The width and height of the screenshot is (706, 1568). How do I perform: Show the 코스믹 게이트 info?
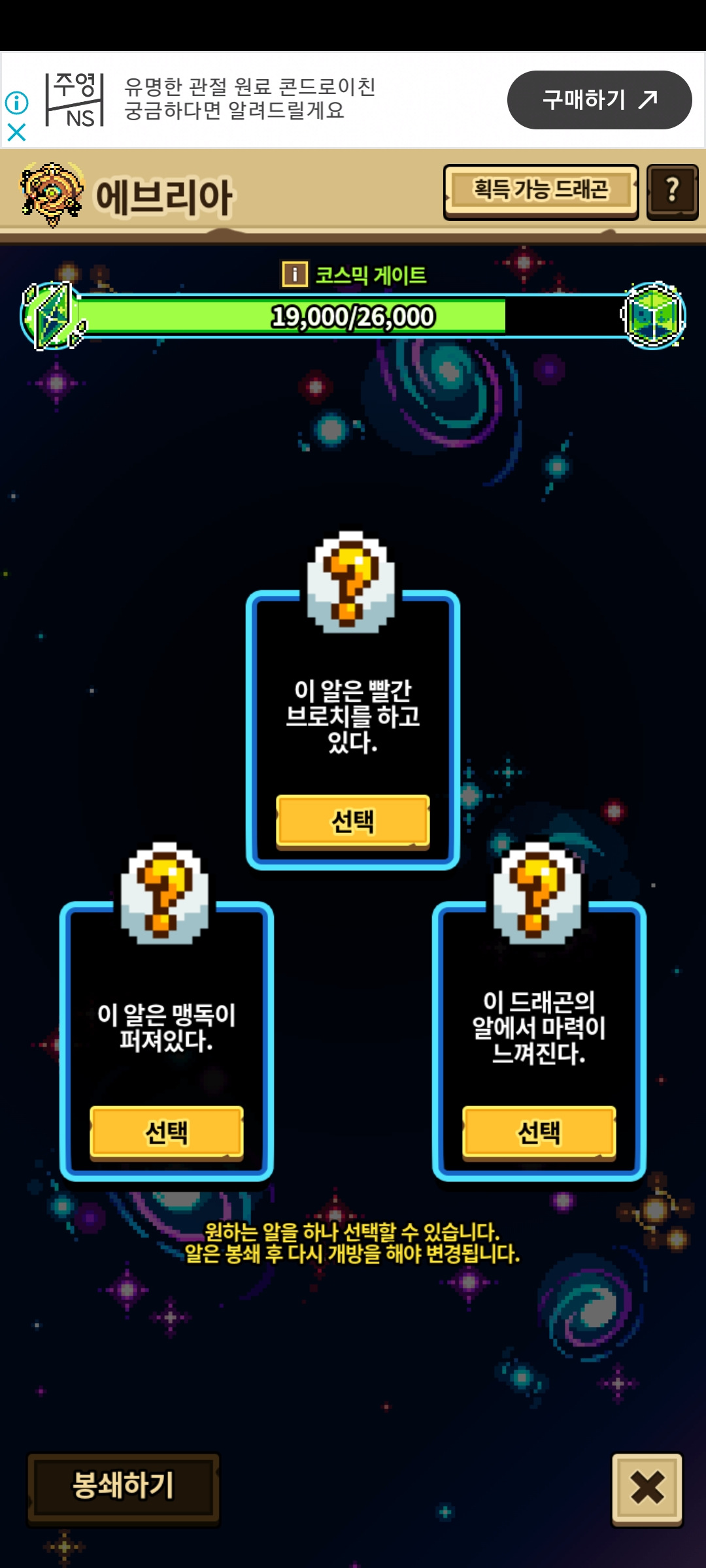point(295,274)
